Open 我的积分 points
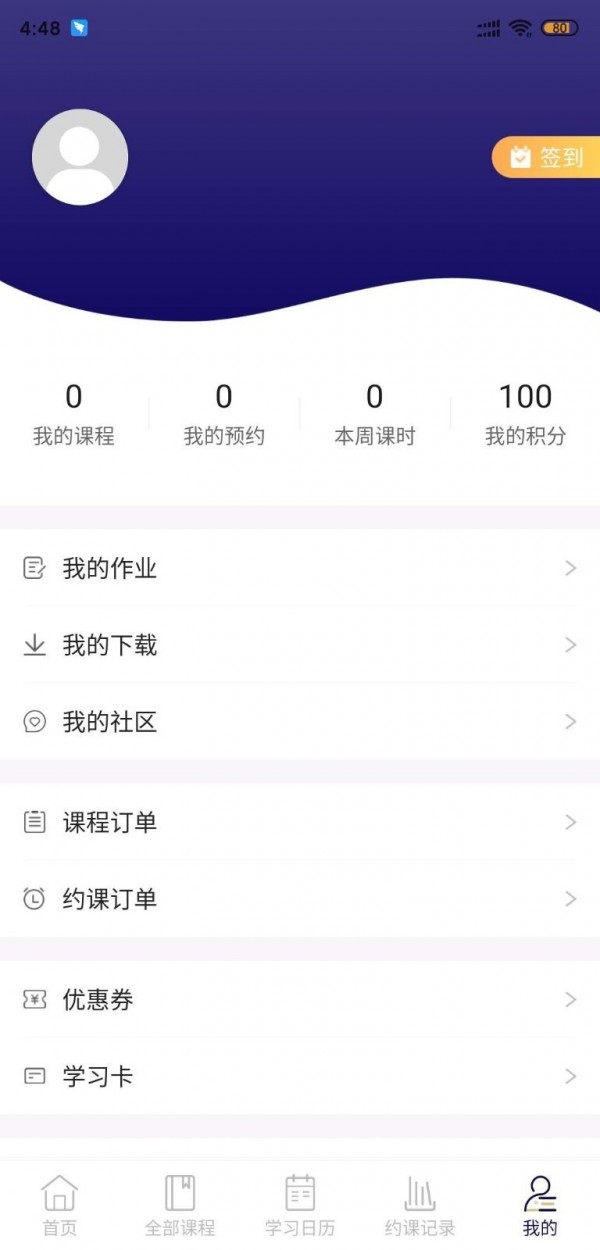Image resolution: width=600 pixels, height=1250 pixels. (x=525, y=414)
